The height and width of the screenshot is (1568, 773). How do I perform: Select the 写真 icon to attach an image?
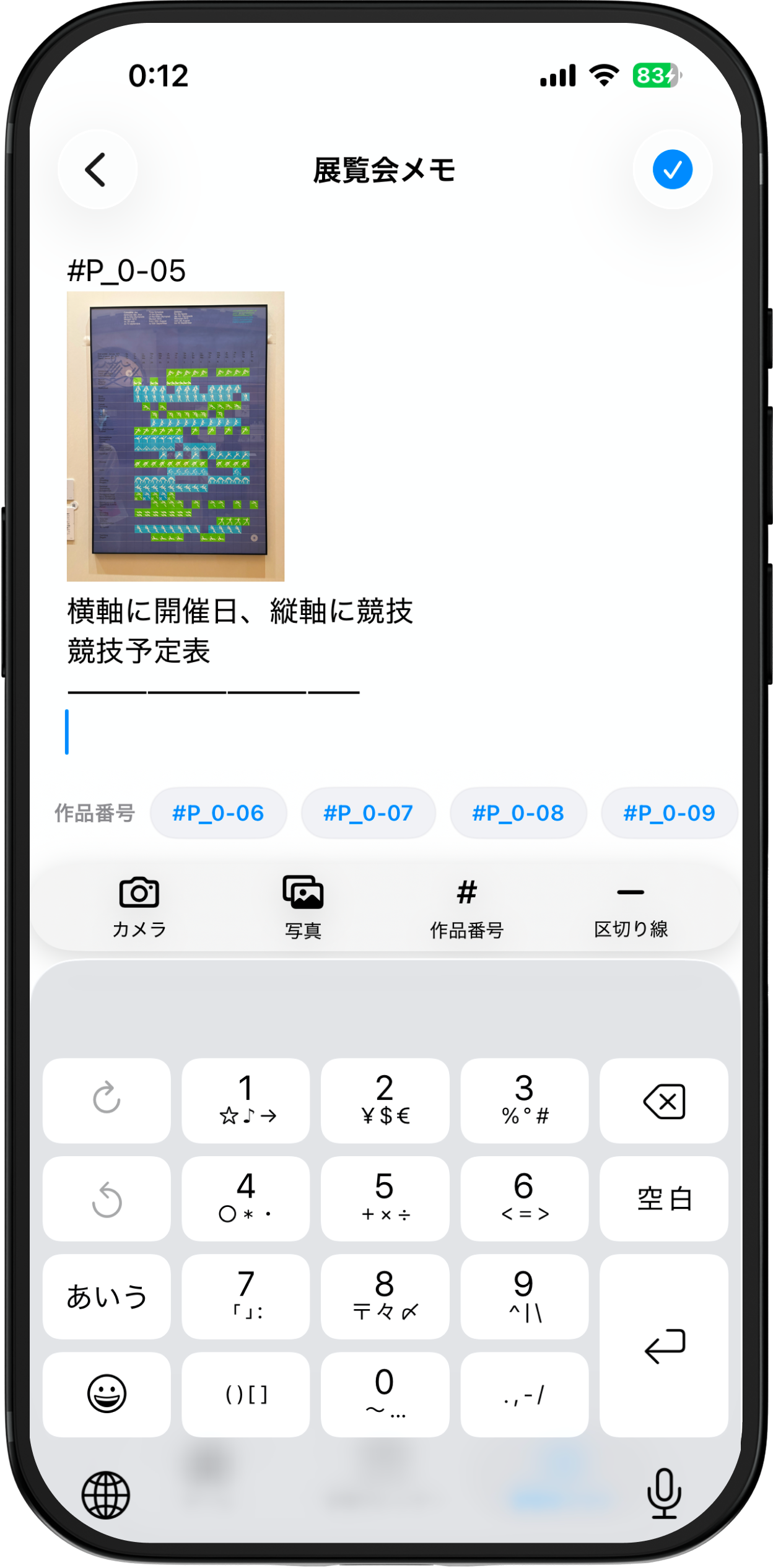tap(303, 904)
